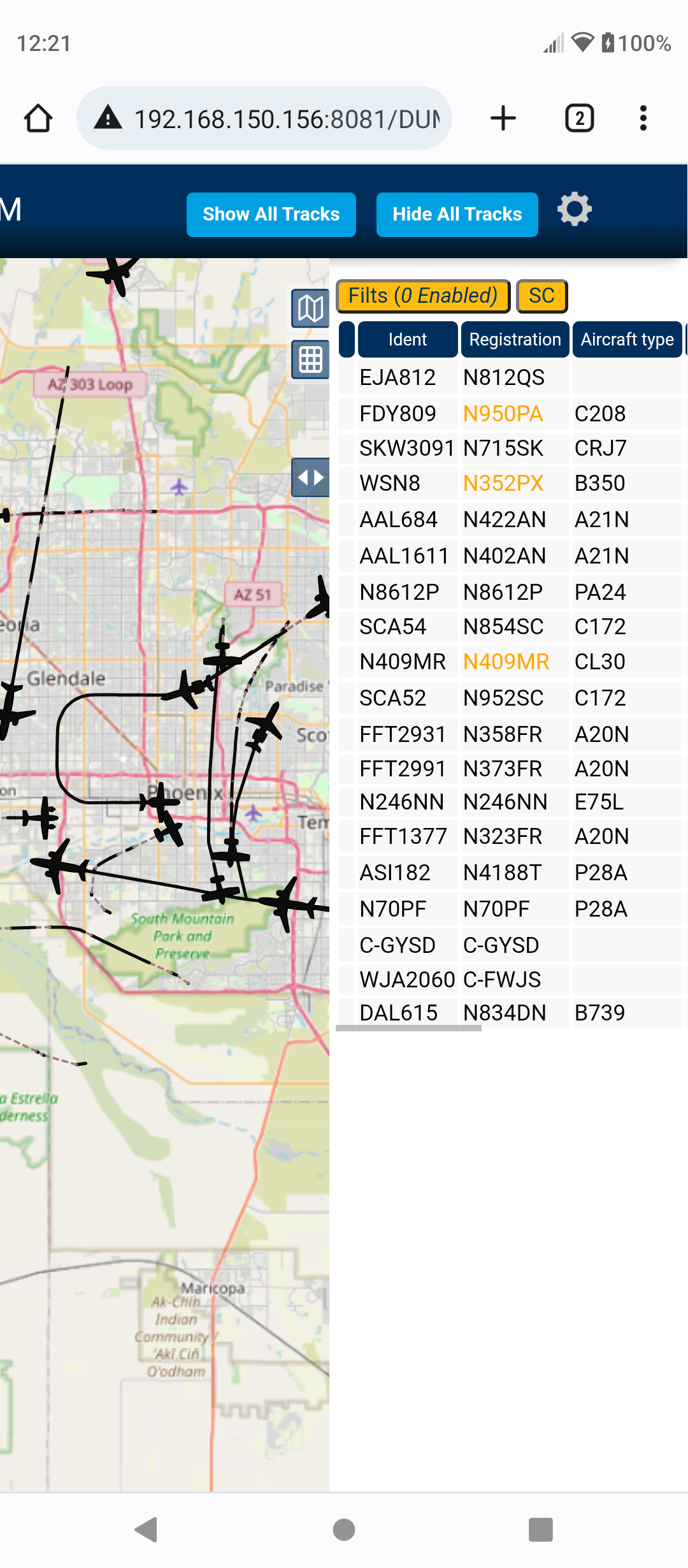The image size is (688, 1568).
Task: Open a new browser tab
Action: click(x=503, y=118)
